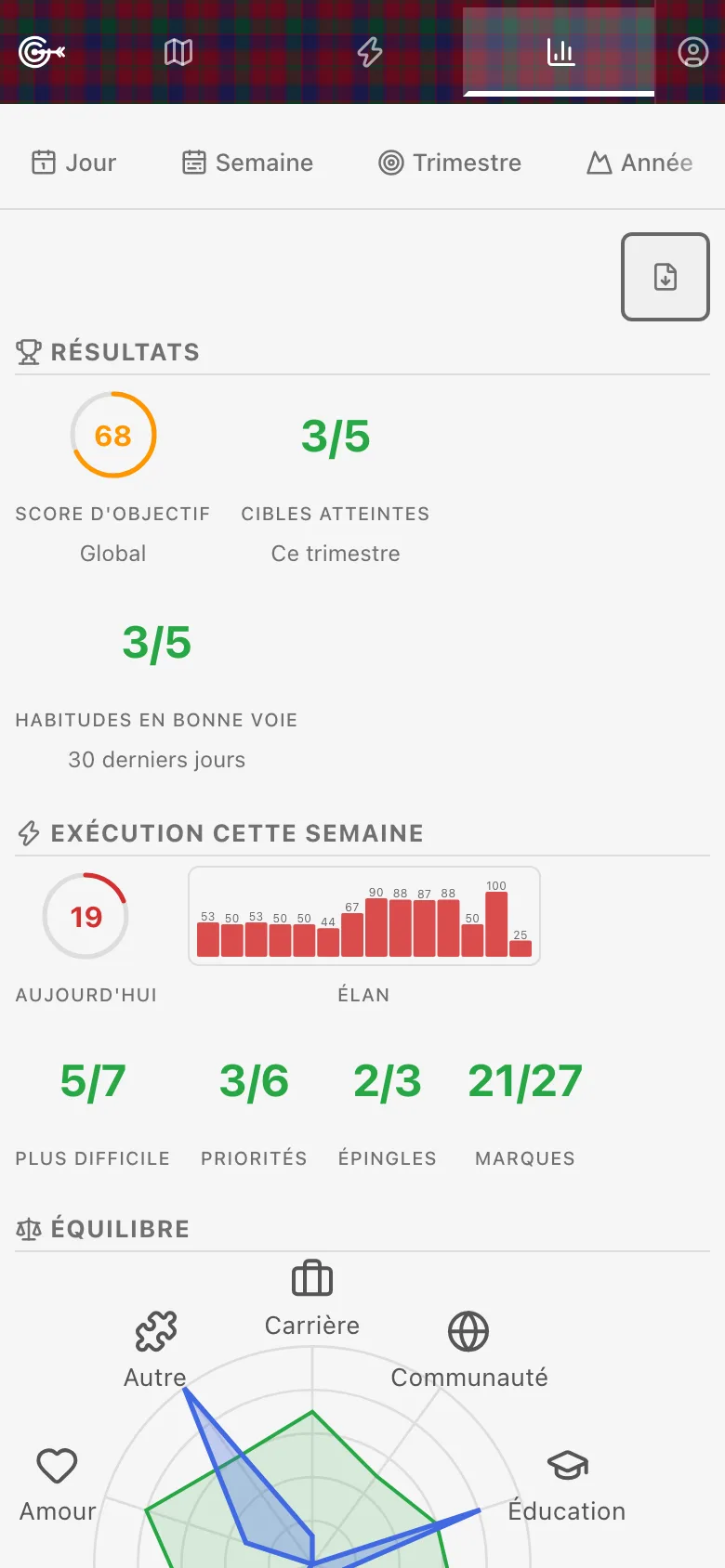Switch to the map tab

(x=178, y=52)
